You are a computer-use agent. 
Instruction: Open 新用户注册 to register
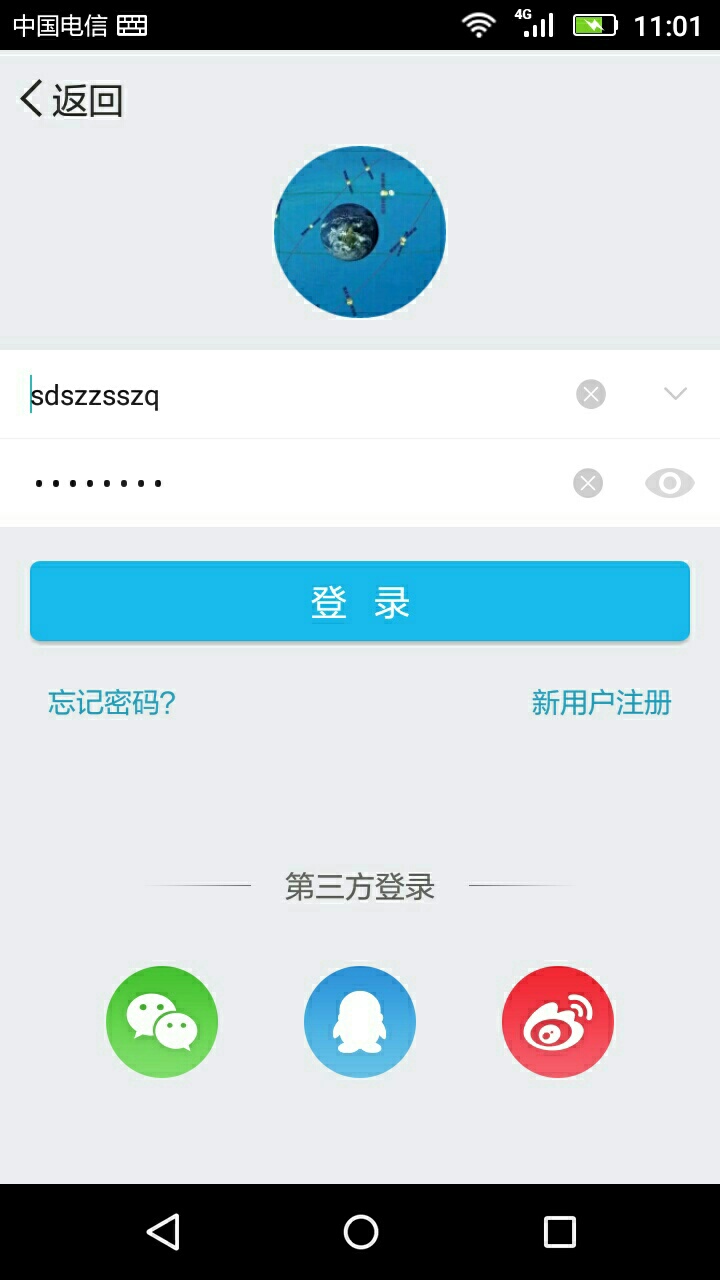(x=601, y=703)
